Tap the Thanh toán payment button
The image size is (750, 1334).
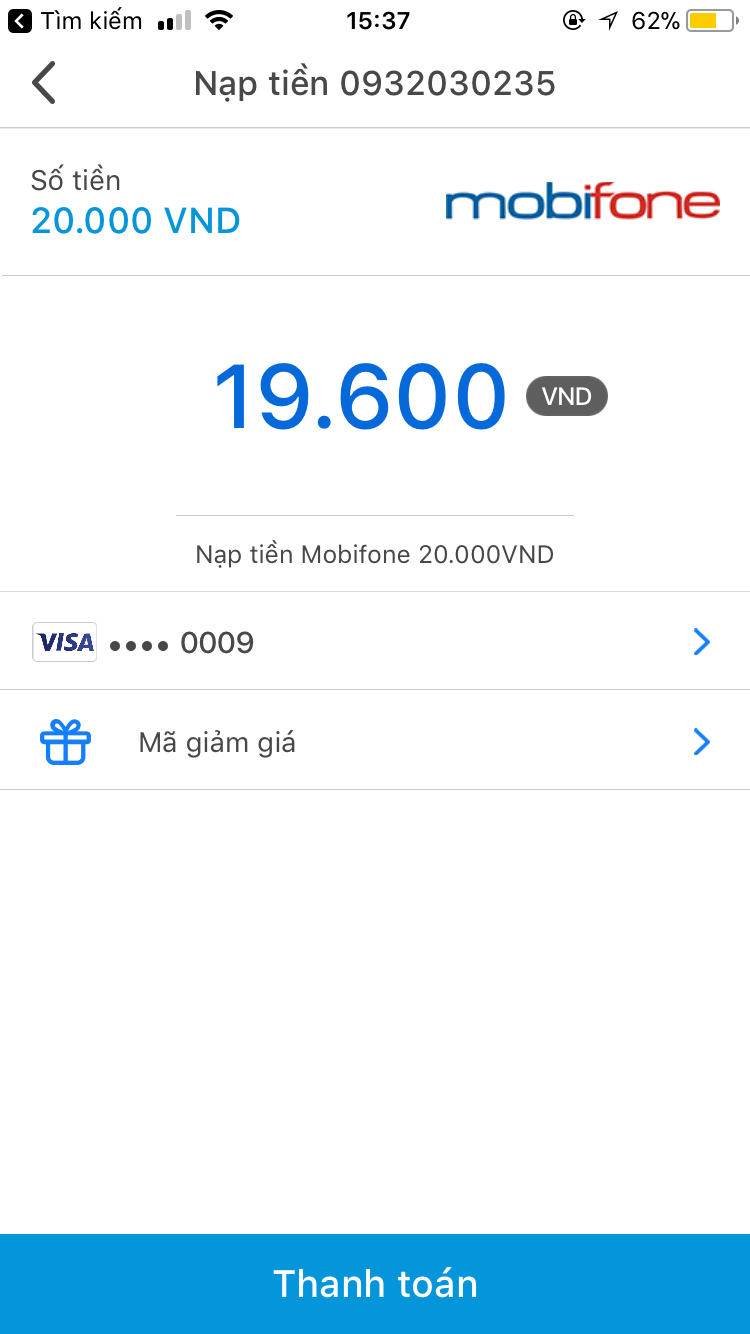click(375, 1284)
